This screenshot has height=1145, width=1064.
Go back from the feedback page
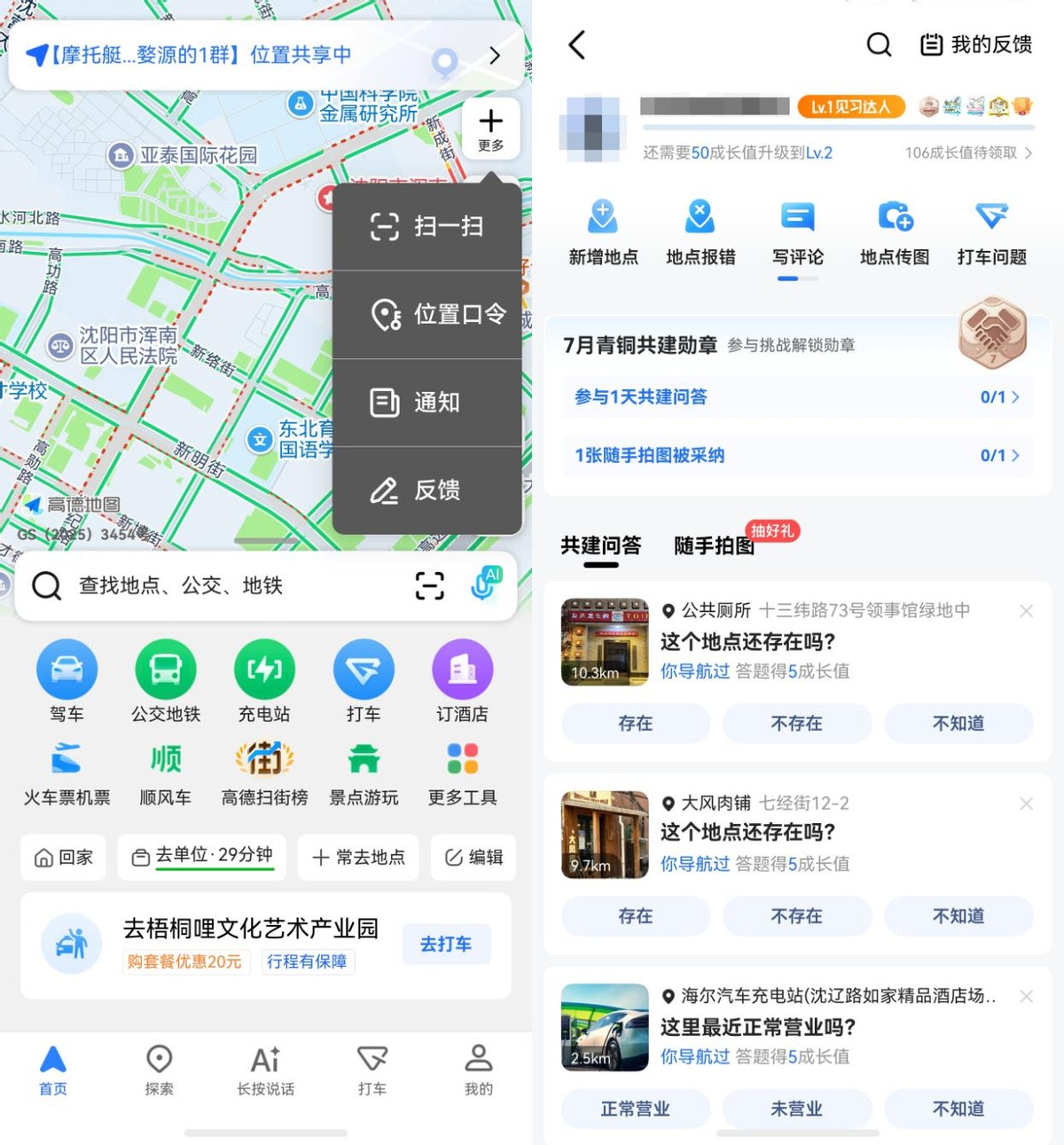pyautogui.click(x=578, y=44)
